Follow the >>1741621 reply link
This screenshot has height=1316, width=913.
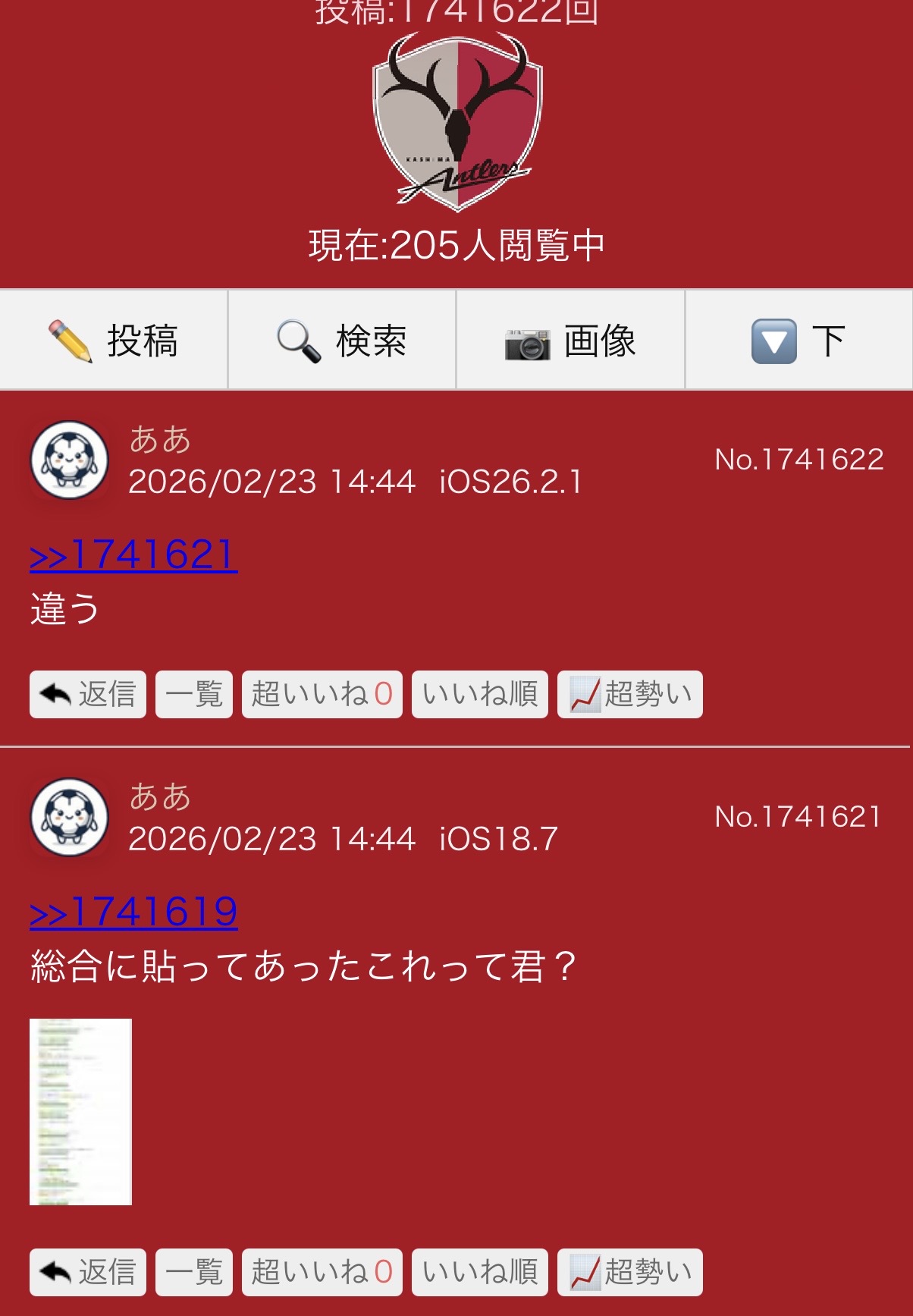pos(133,555)
